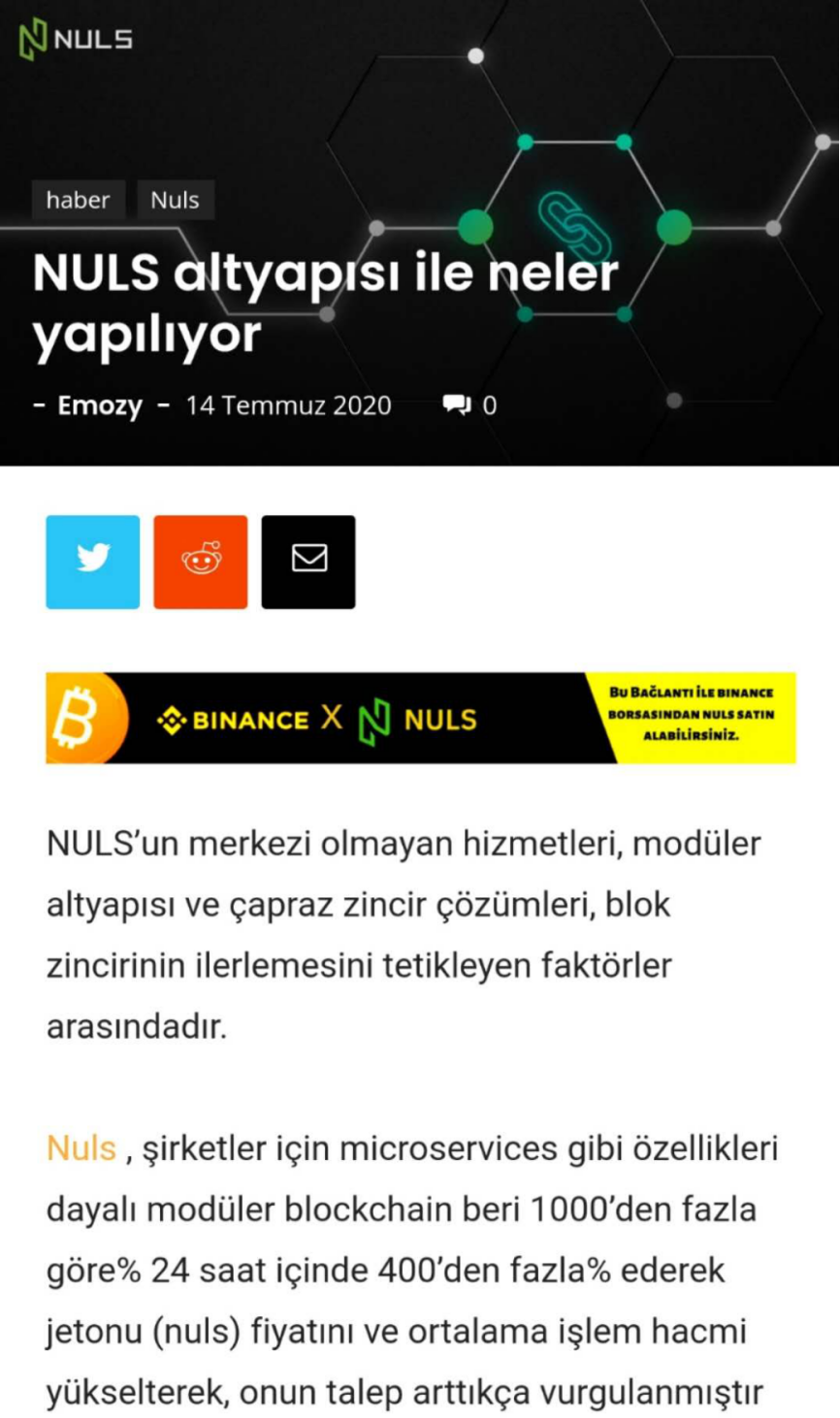The image size is (840, 1418).
Task: Select the haber category tag
Action: click(x=78, y=200)
